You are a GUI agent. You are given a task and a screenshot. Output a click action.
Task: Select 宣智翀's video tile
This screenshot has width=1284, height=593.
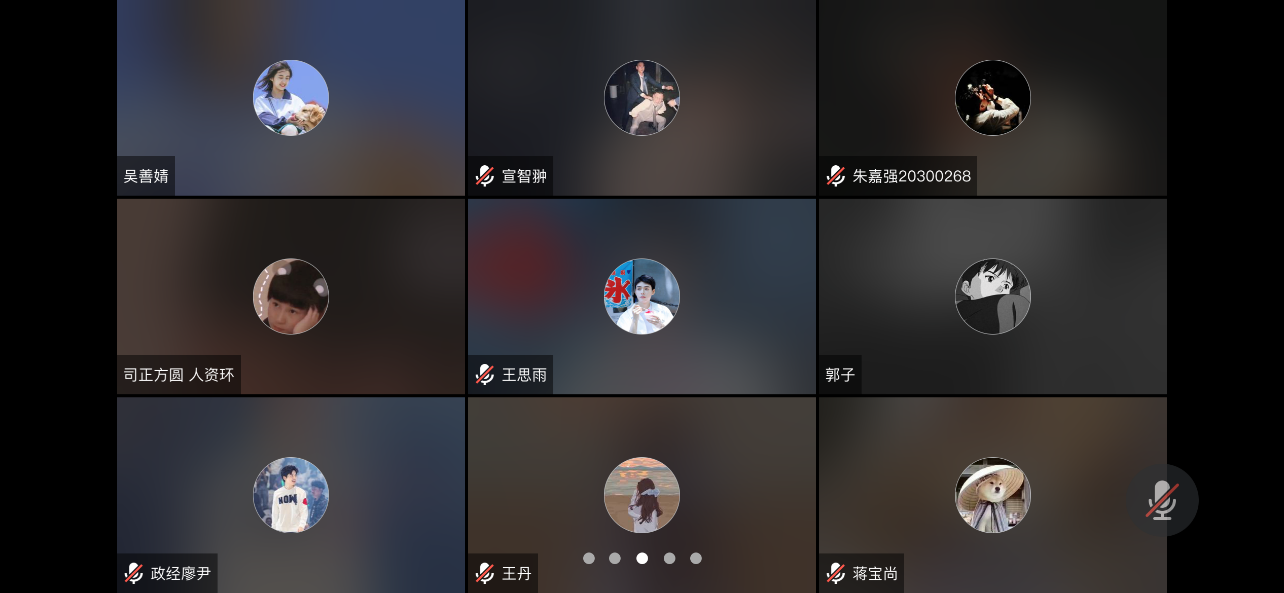[641, 98]
